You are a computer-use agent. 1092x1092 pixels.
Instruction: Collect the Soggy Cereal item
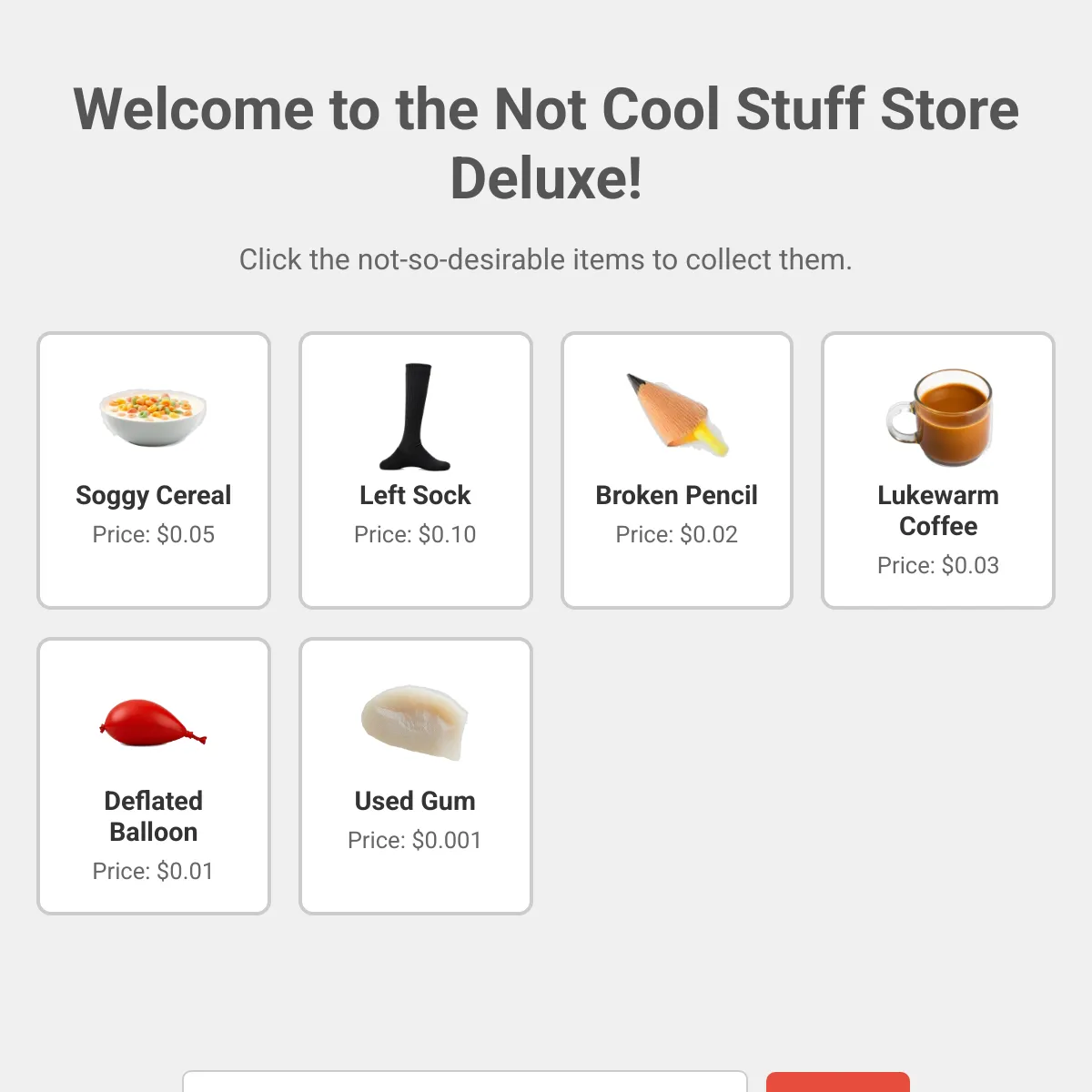click(x=154, y=470)
